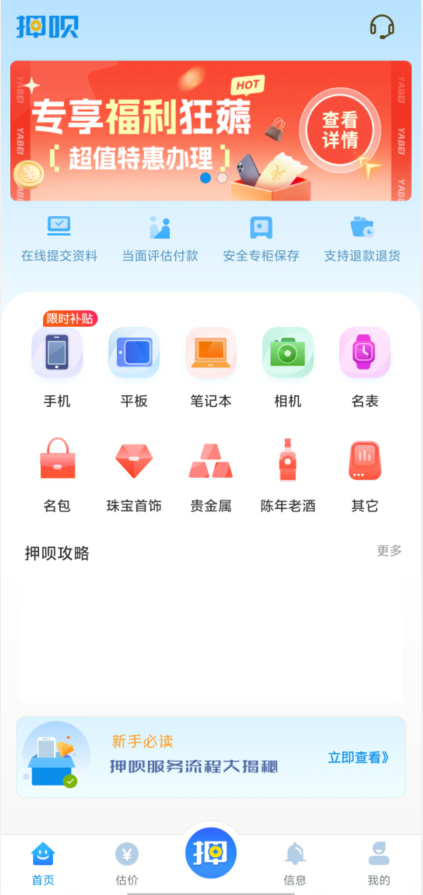Viewport: 423px width, 895px height.
Task: Open the 信息 tab
Action: (x=295, y=864)
